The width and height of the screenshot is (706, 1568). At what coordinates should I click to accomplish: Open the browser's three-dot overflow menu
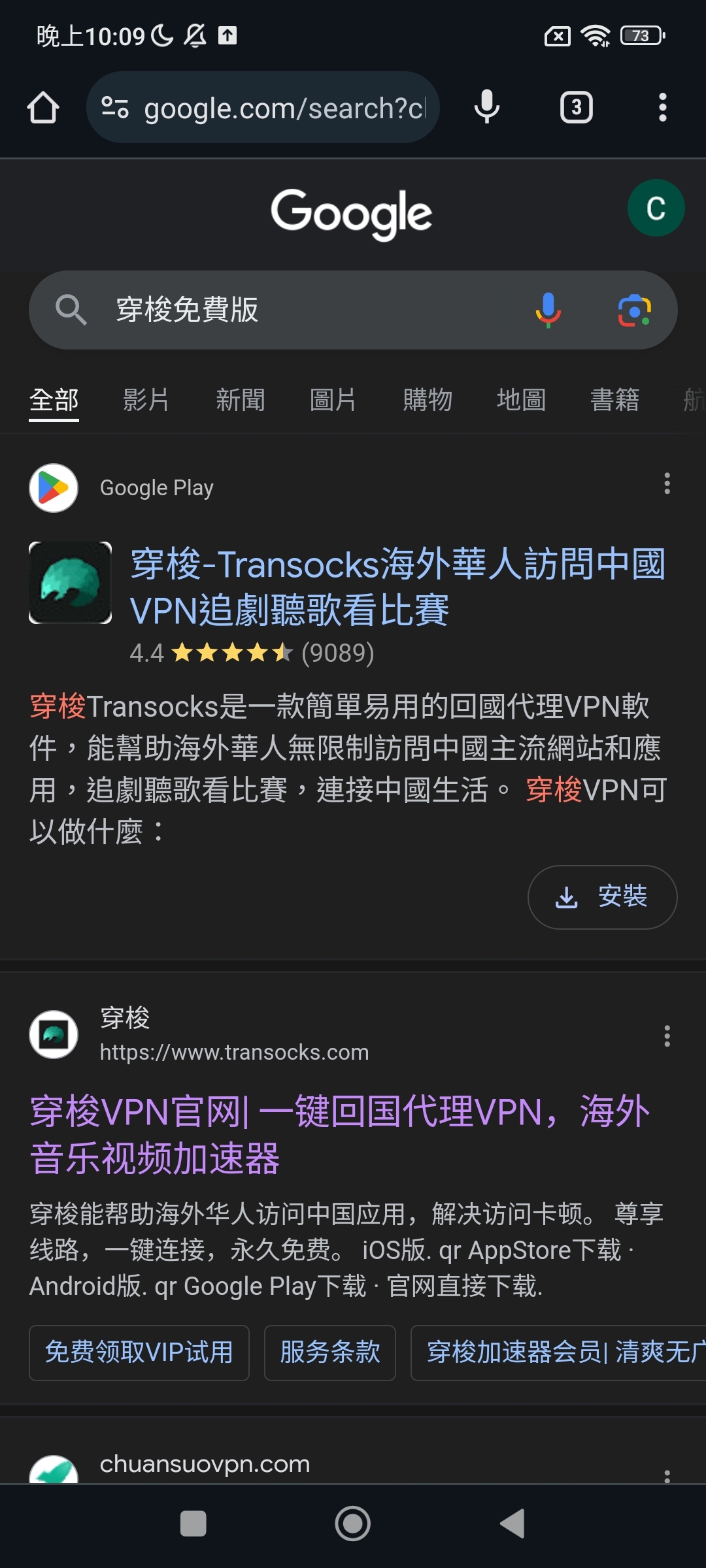tap(662, 107)
